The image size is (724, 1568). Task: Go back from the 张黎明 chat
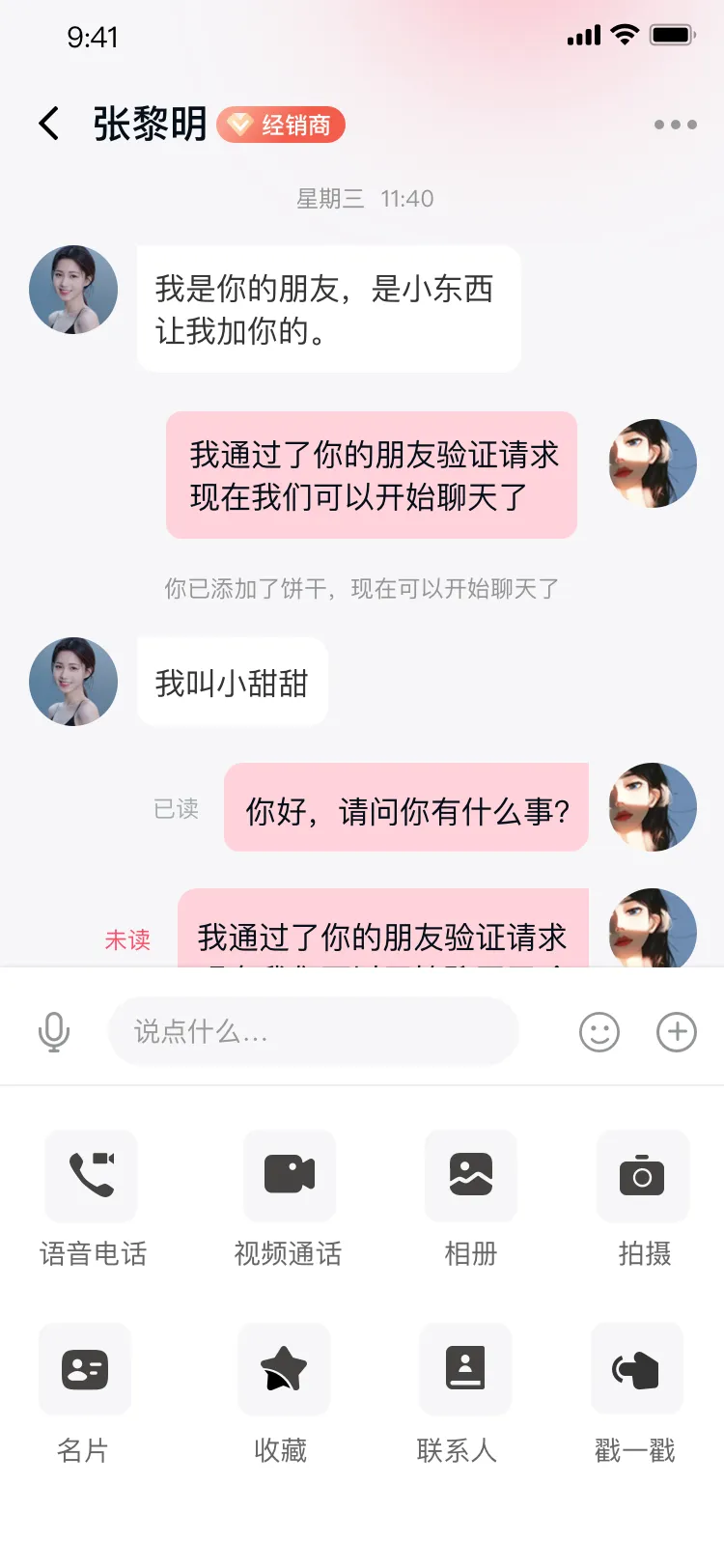(48, 124)
